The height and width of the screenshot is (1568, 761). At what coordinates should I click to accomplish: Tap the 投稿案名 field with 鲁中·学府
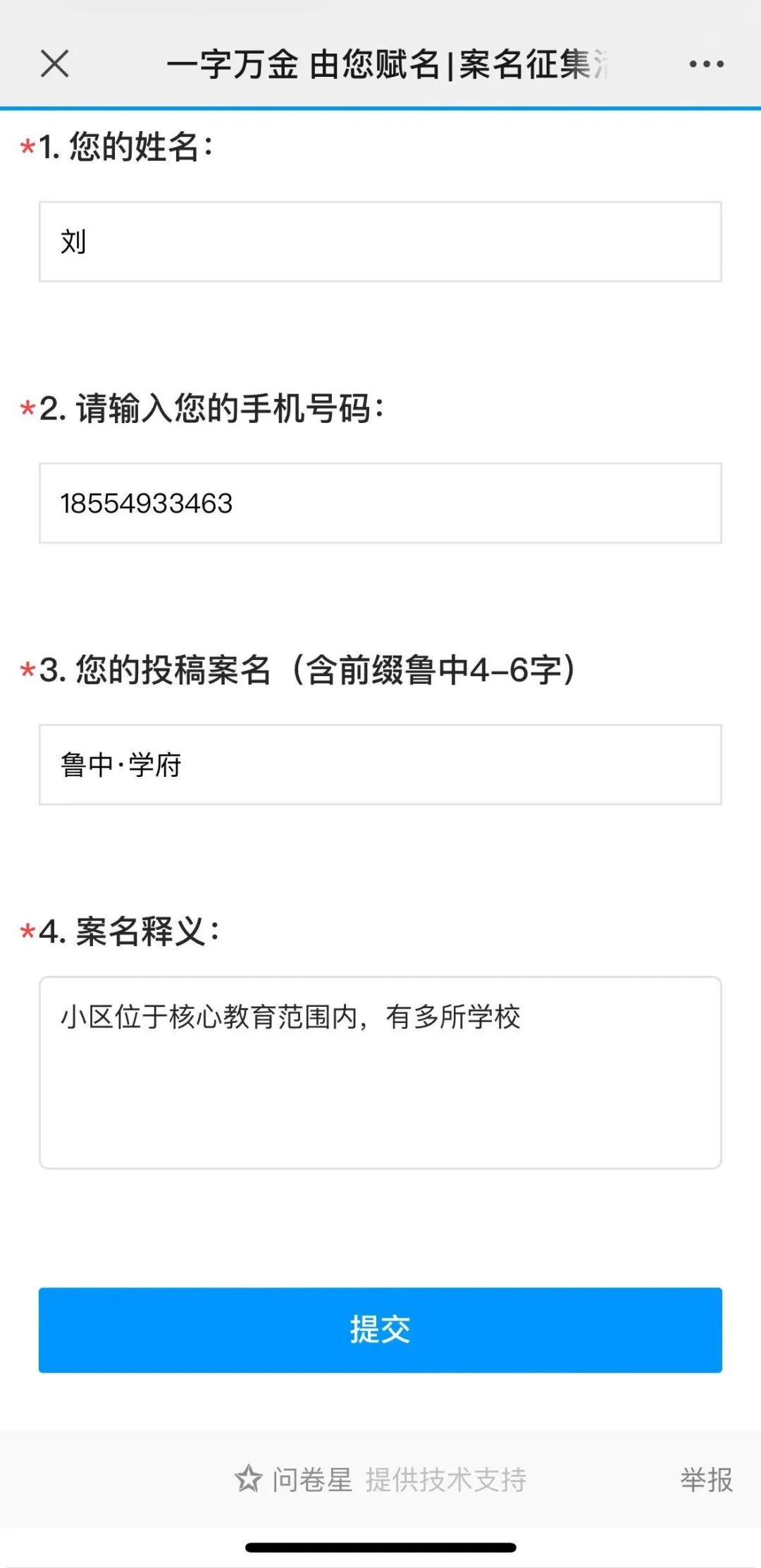tap(380, 765)
